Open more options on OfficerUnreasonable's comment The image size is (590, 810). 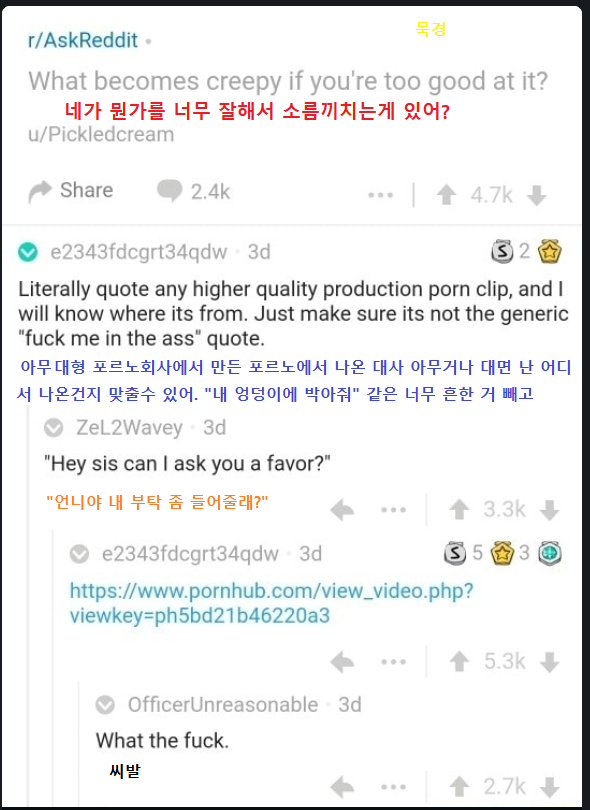pos(393,787)
